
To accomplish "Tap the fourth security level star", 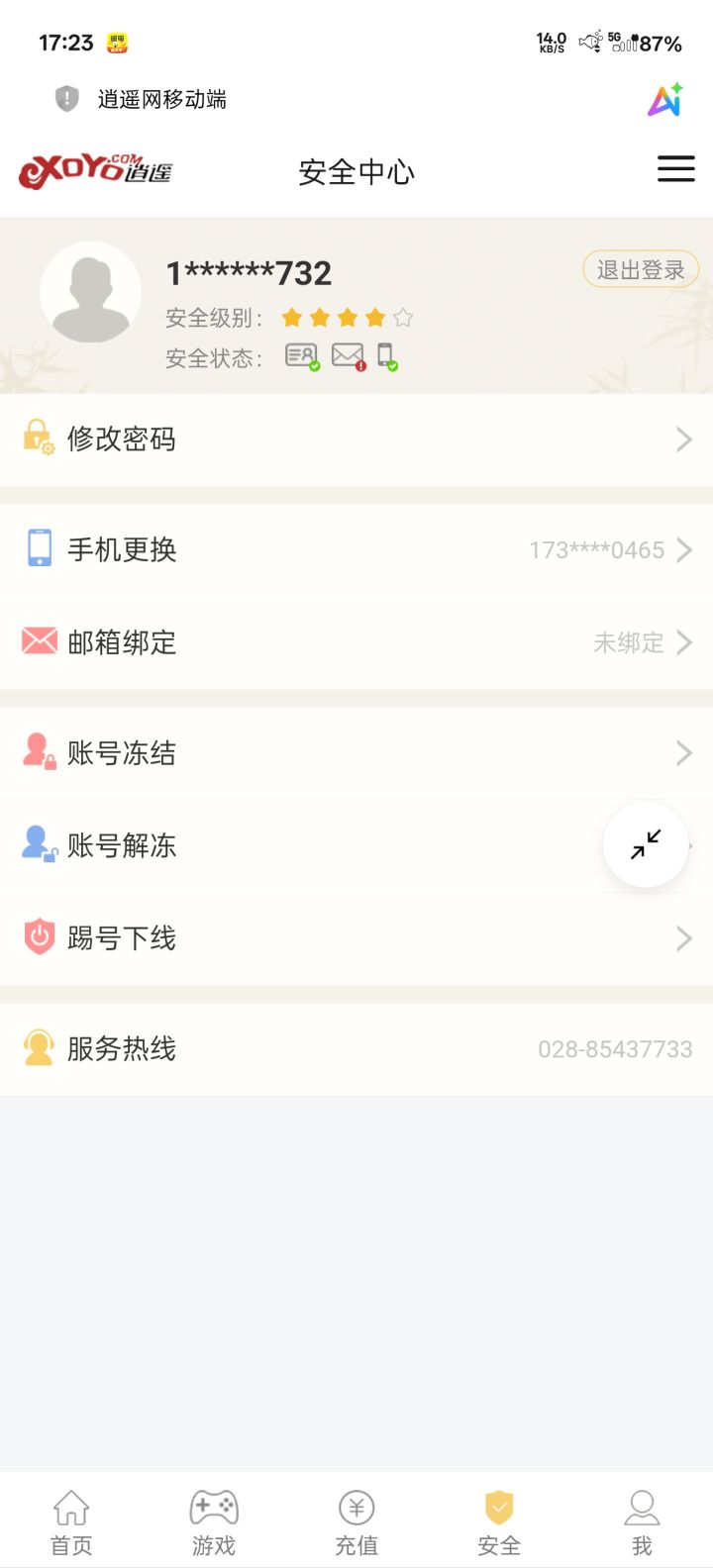I will tap(372, 318).
